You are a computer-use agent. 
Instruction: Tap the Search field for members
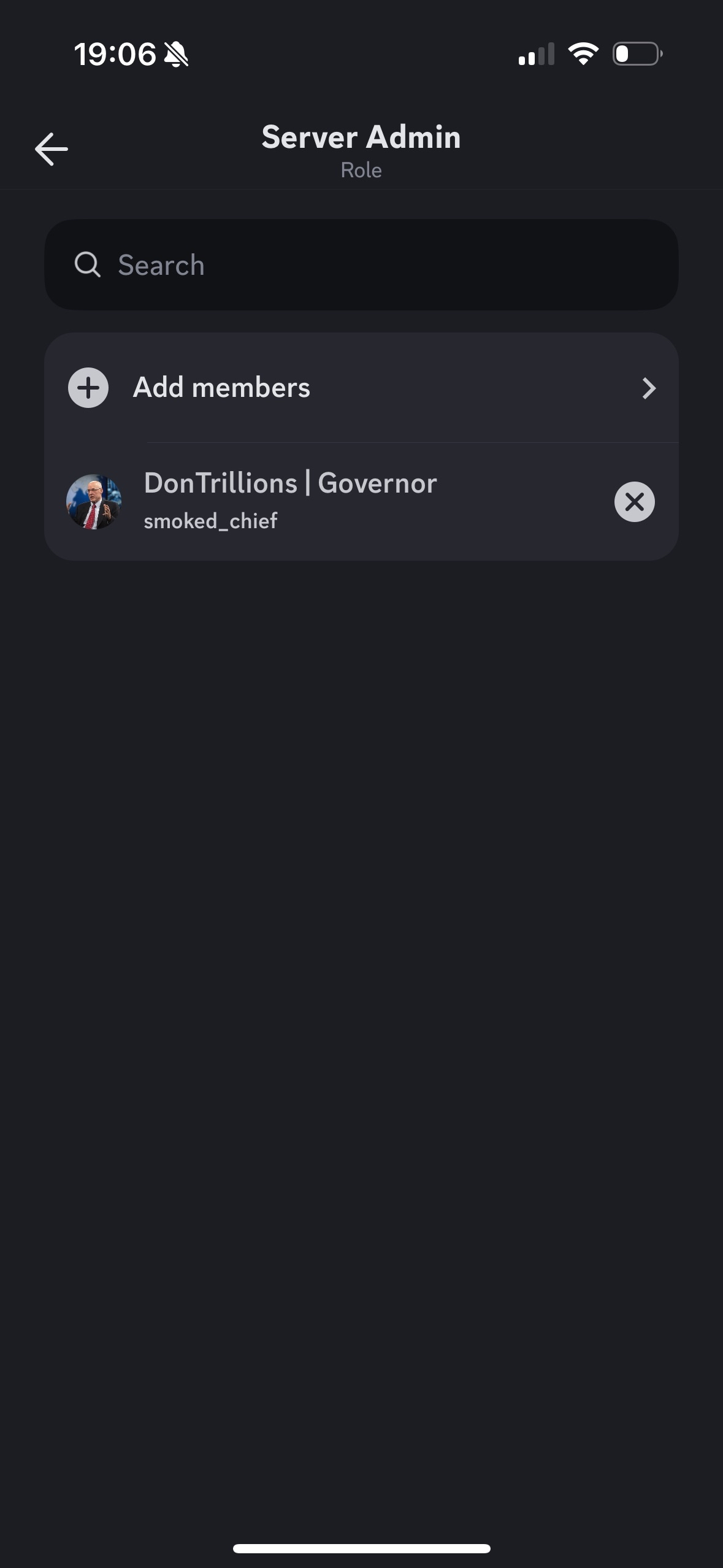[361, 265]
